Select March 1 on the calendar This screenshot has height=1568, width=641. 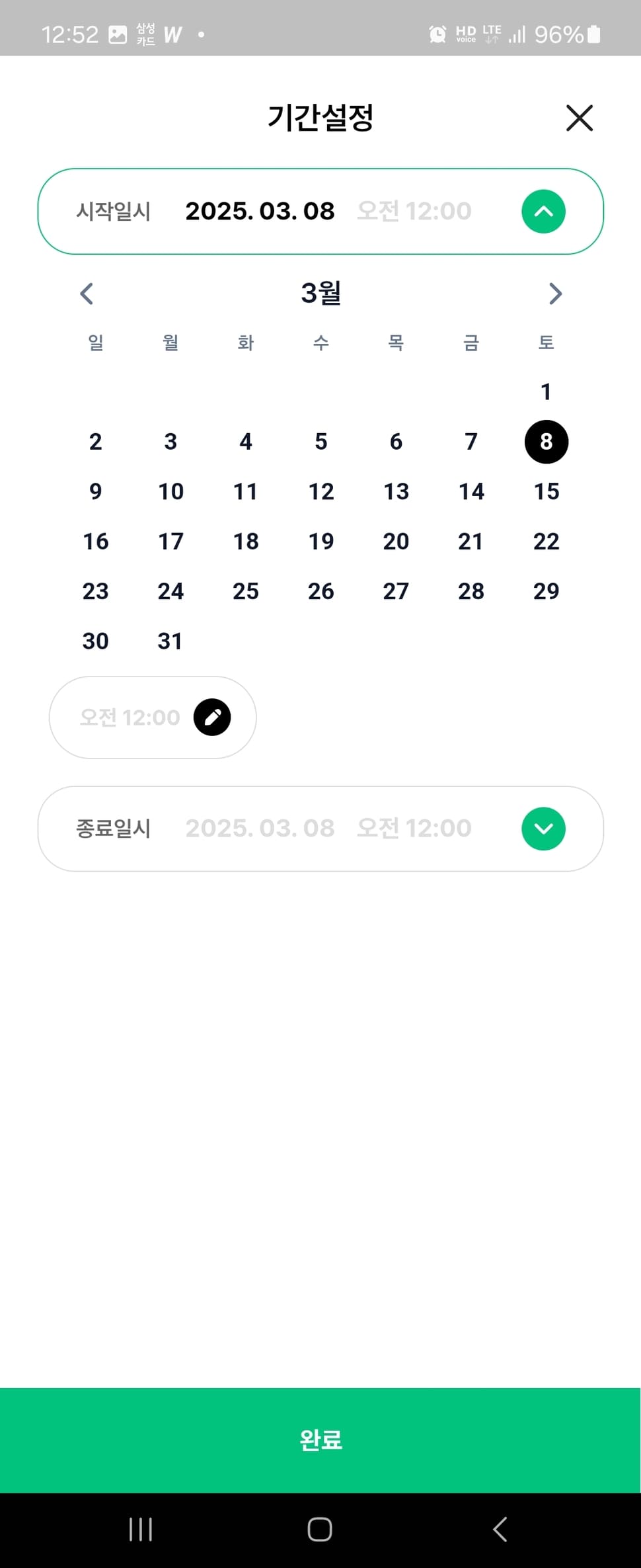coord(546,392)
